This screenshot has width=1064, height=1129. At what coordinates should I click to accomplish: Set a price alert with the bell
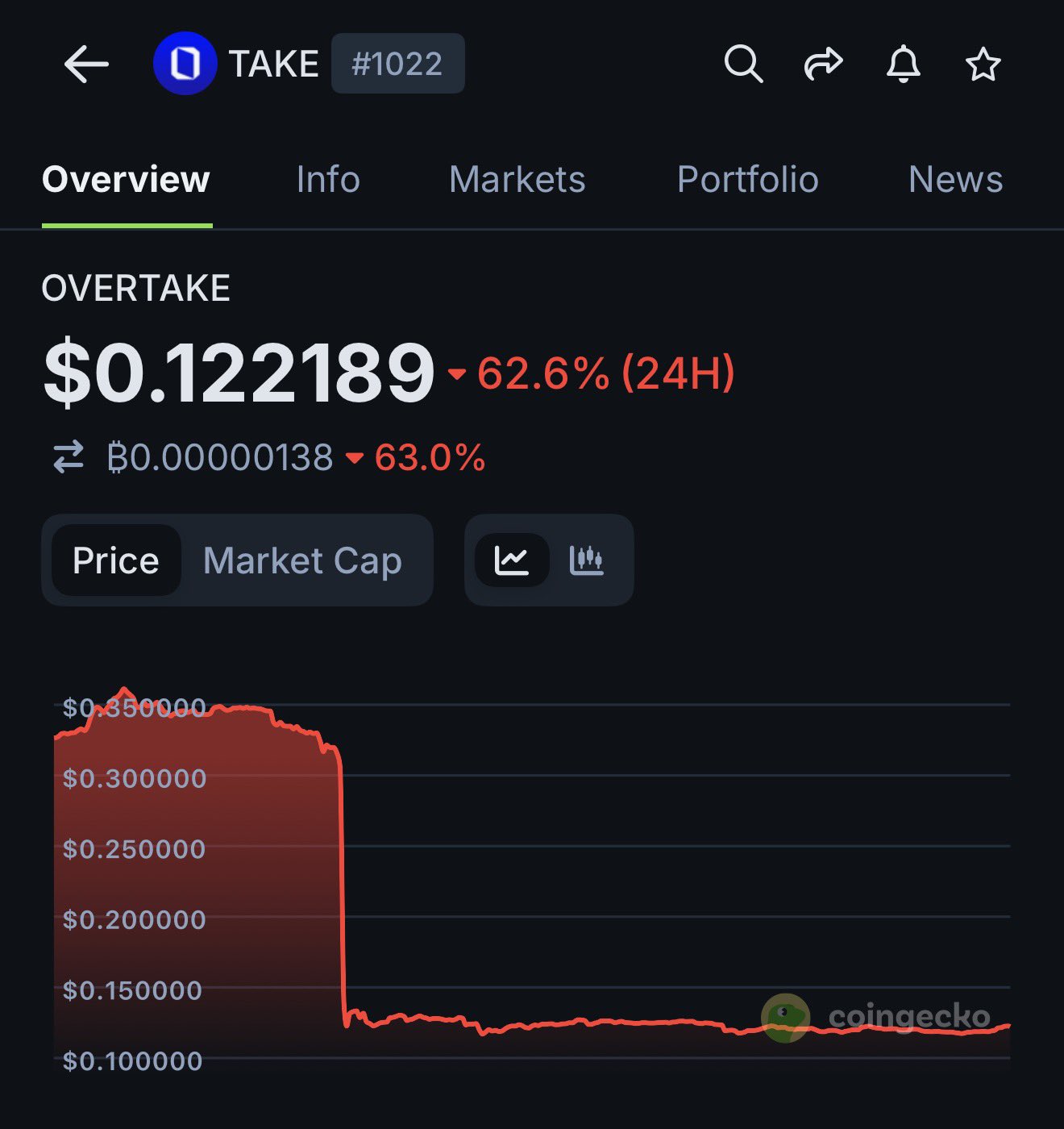[903, 64]
